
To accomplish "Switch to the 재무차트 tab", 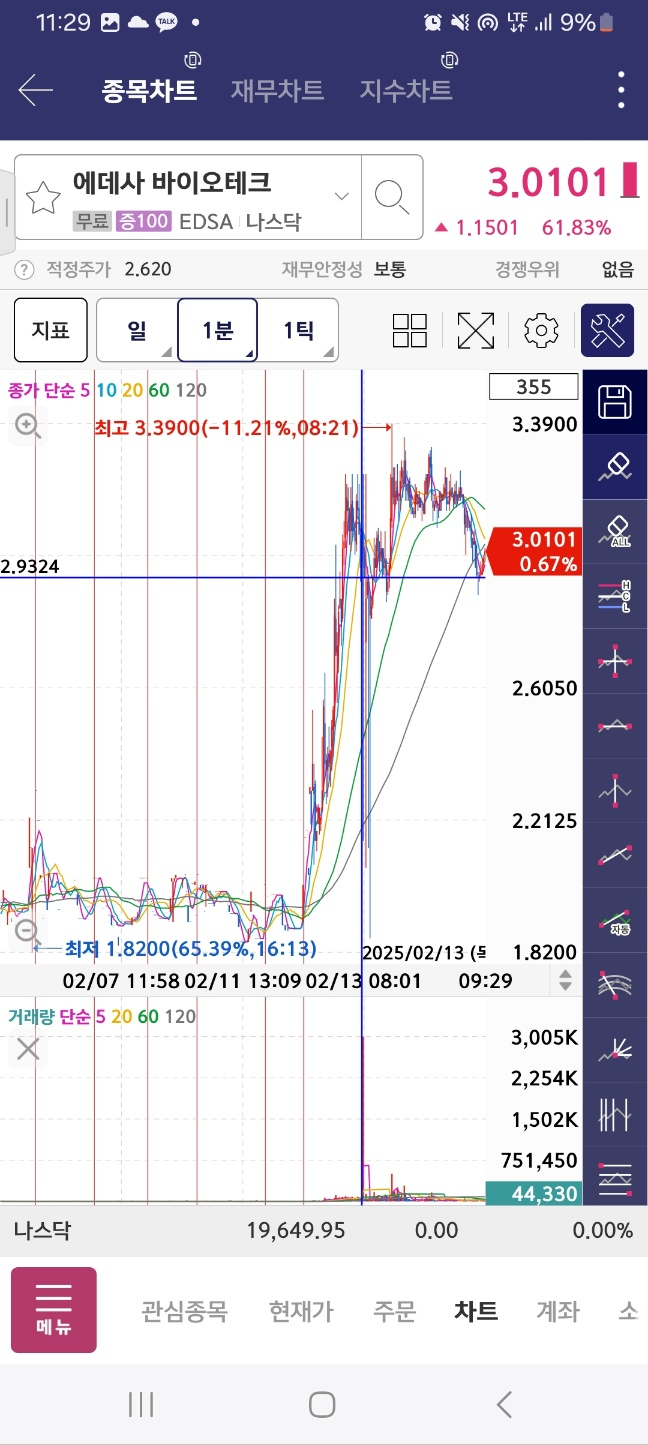I will click(277, 91).
